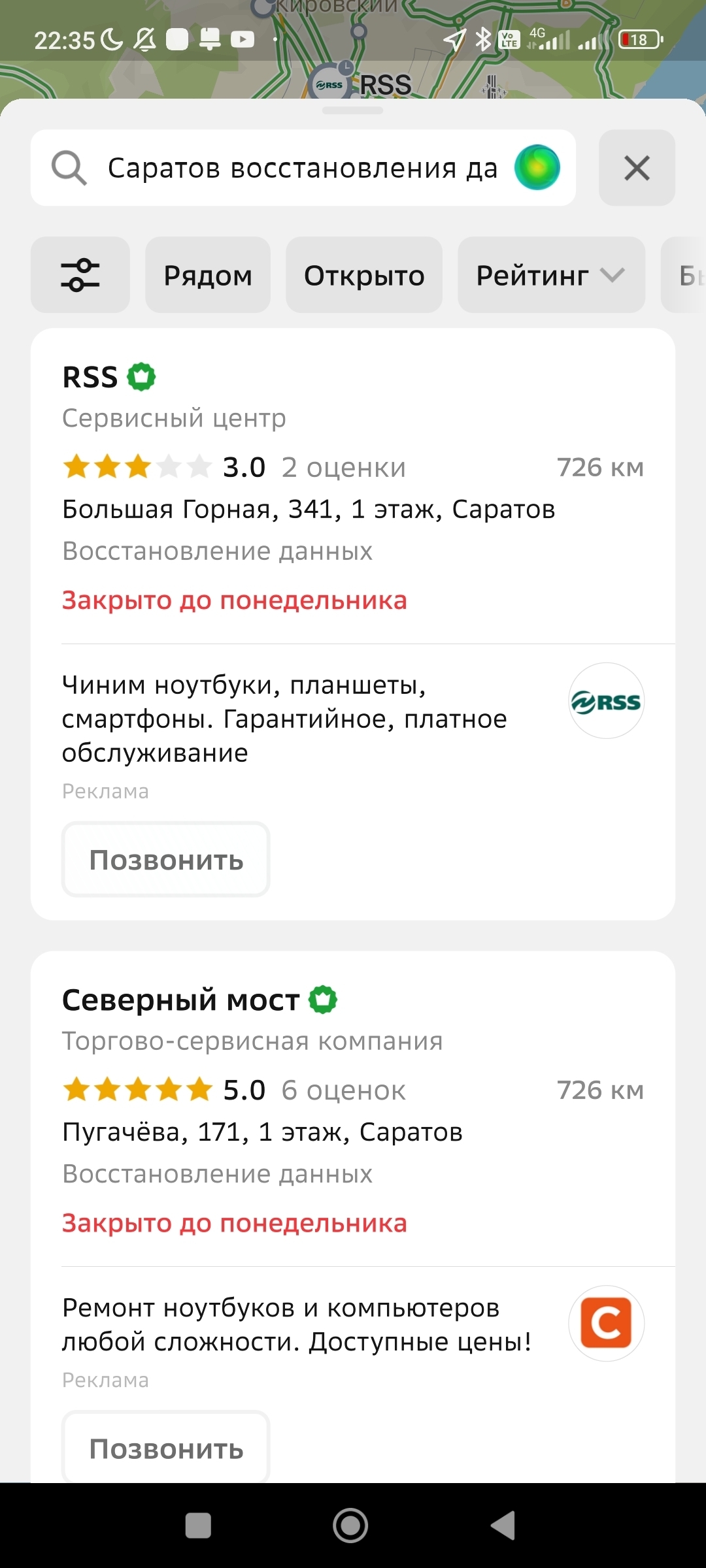Activate the green voice assistant orb
Image resolution: width=706 pixels, height=1568 pixels.
[x=537, y=168]
